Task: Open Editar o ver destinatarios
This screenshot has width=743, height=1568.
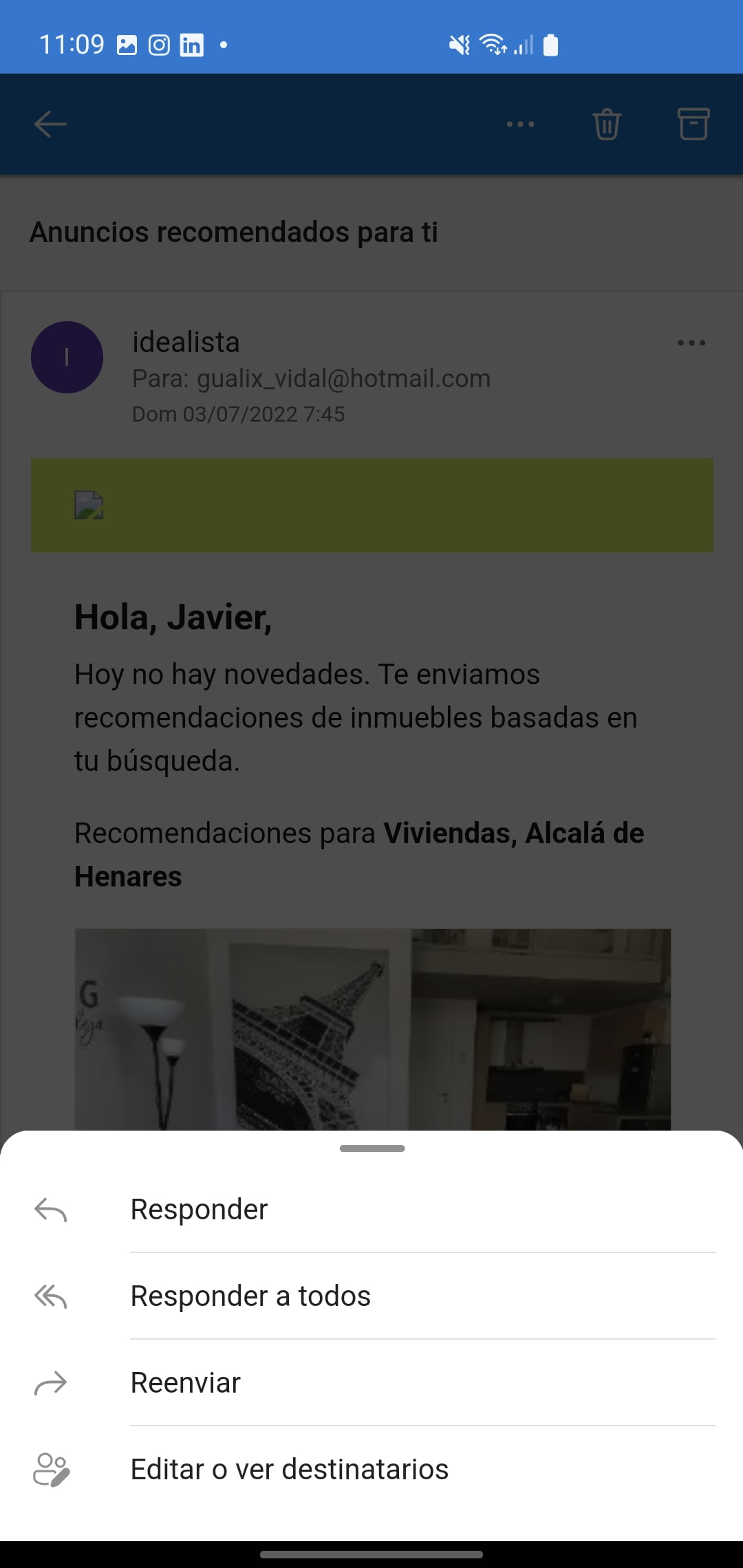Action: [x=289, y=1470]
